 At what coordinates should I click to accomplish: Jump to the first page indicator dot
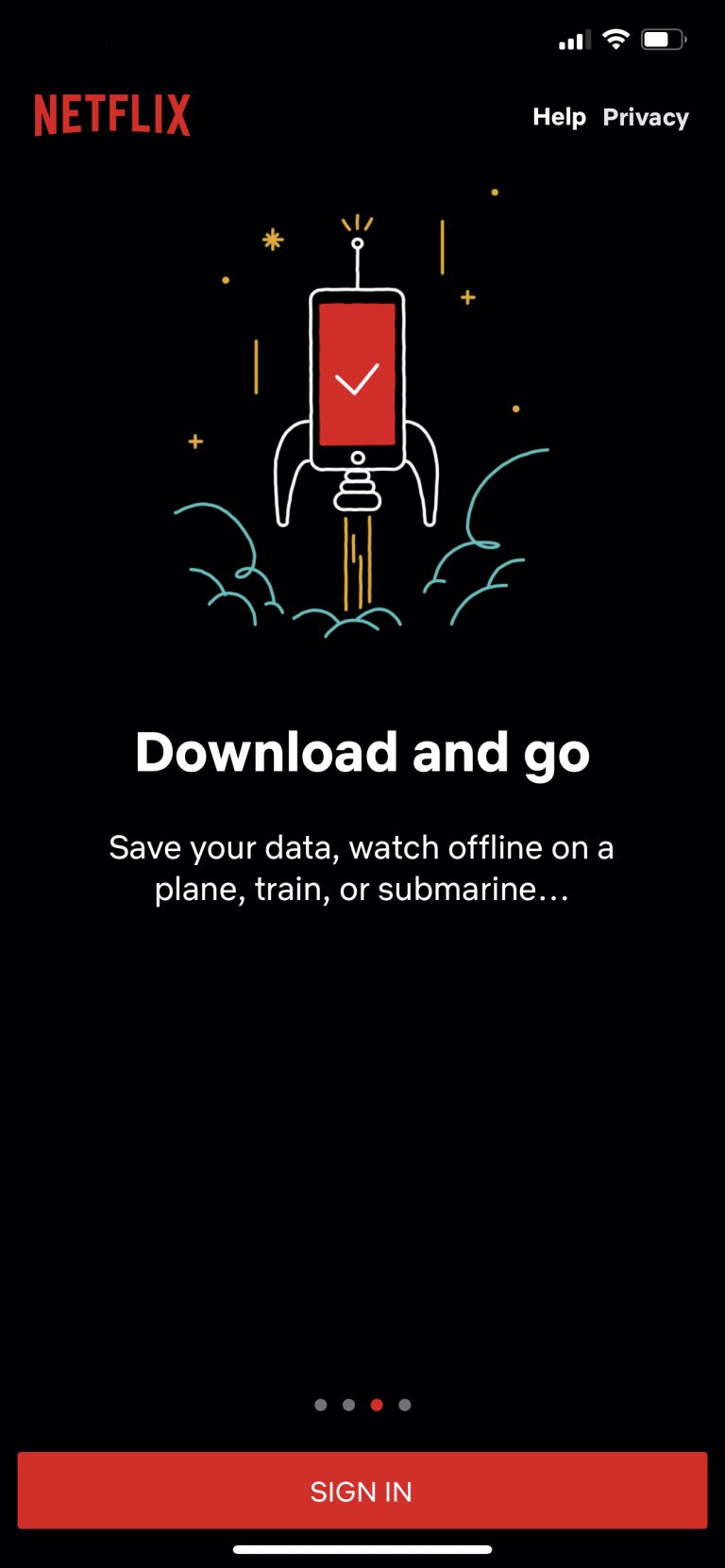pyautogui.click(x=321, y=1405)
